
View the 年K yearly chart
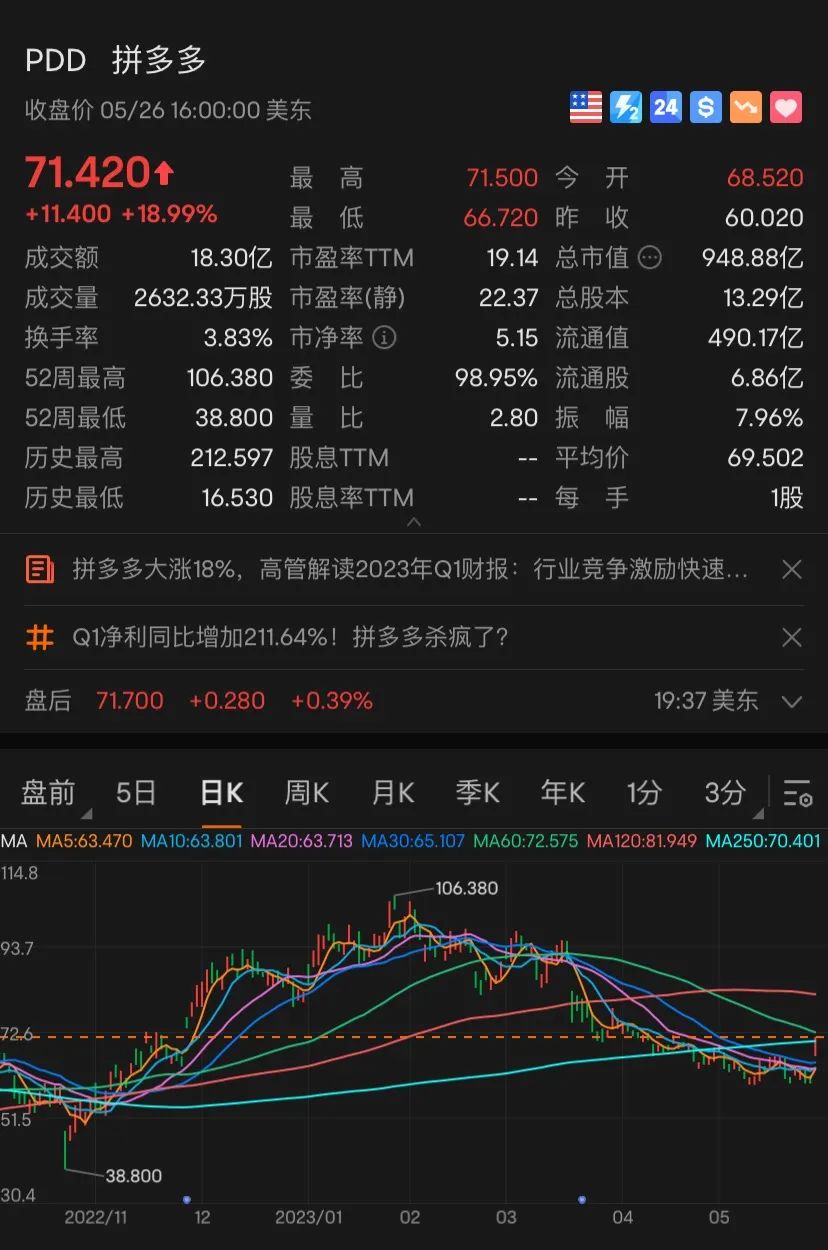(562, 793)
